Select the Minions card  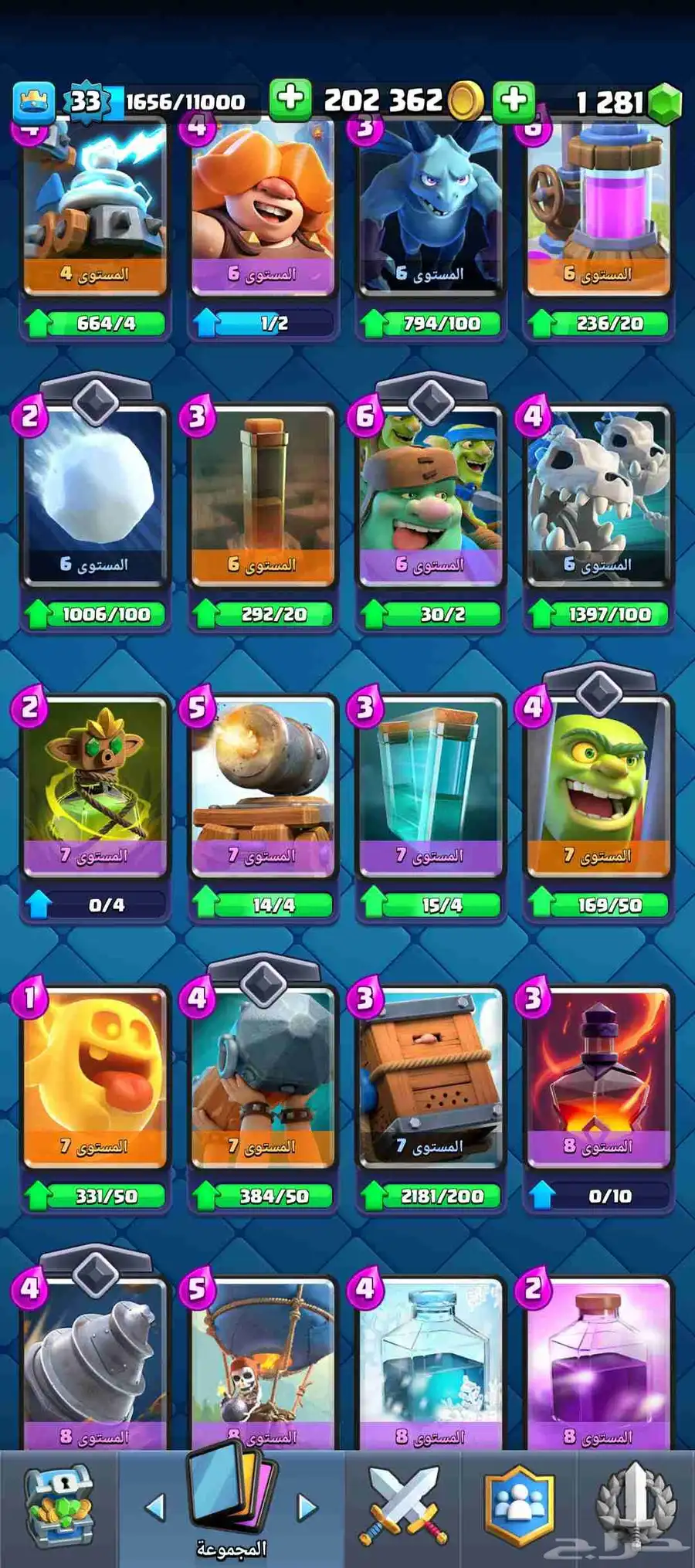click(431, 209)
